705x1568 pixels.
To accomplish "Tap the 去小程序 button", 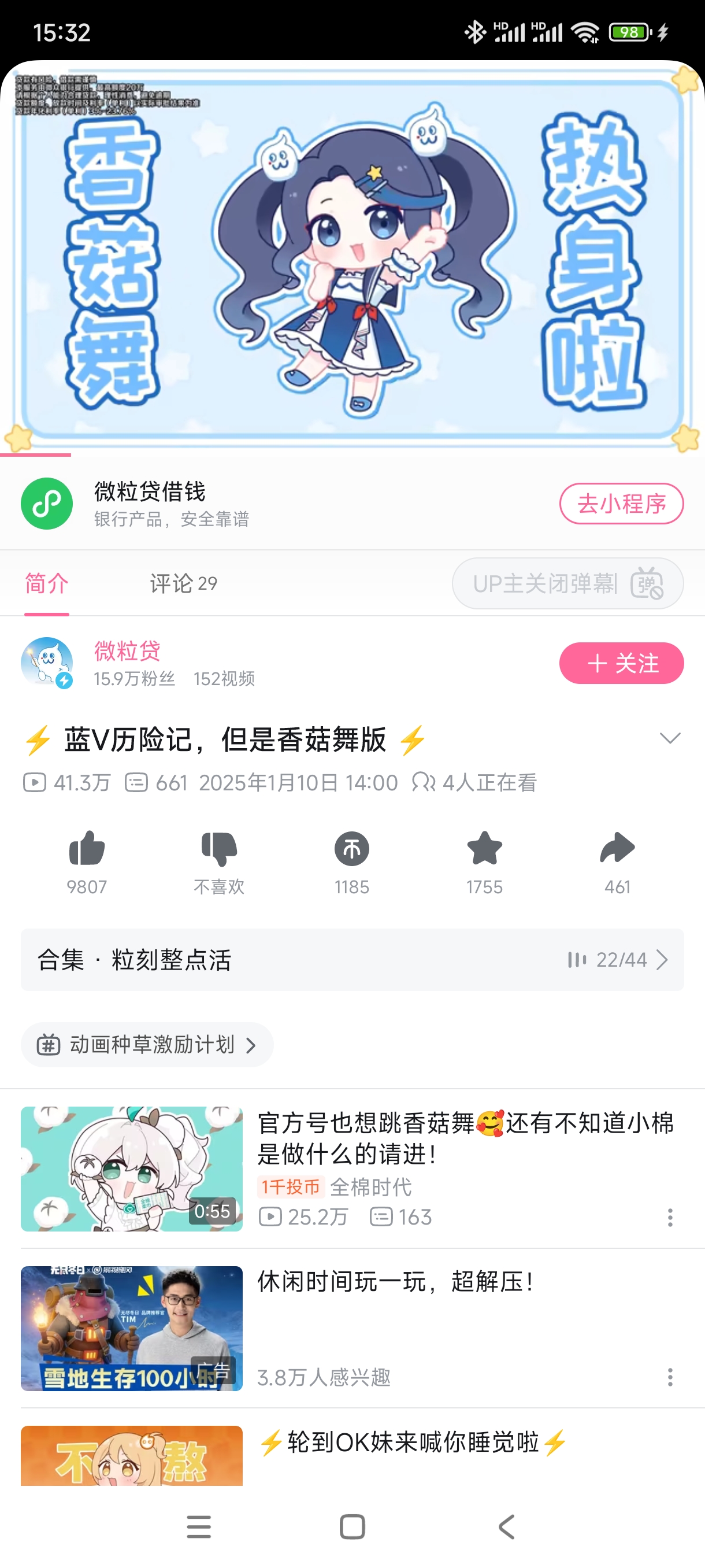I will tap(621, 504).
